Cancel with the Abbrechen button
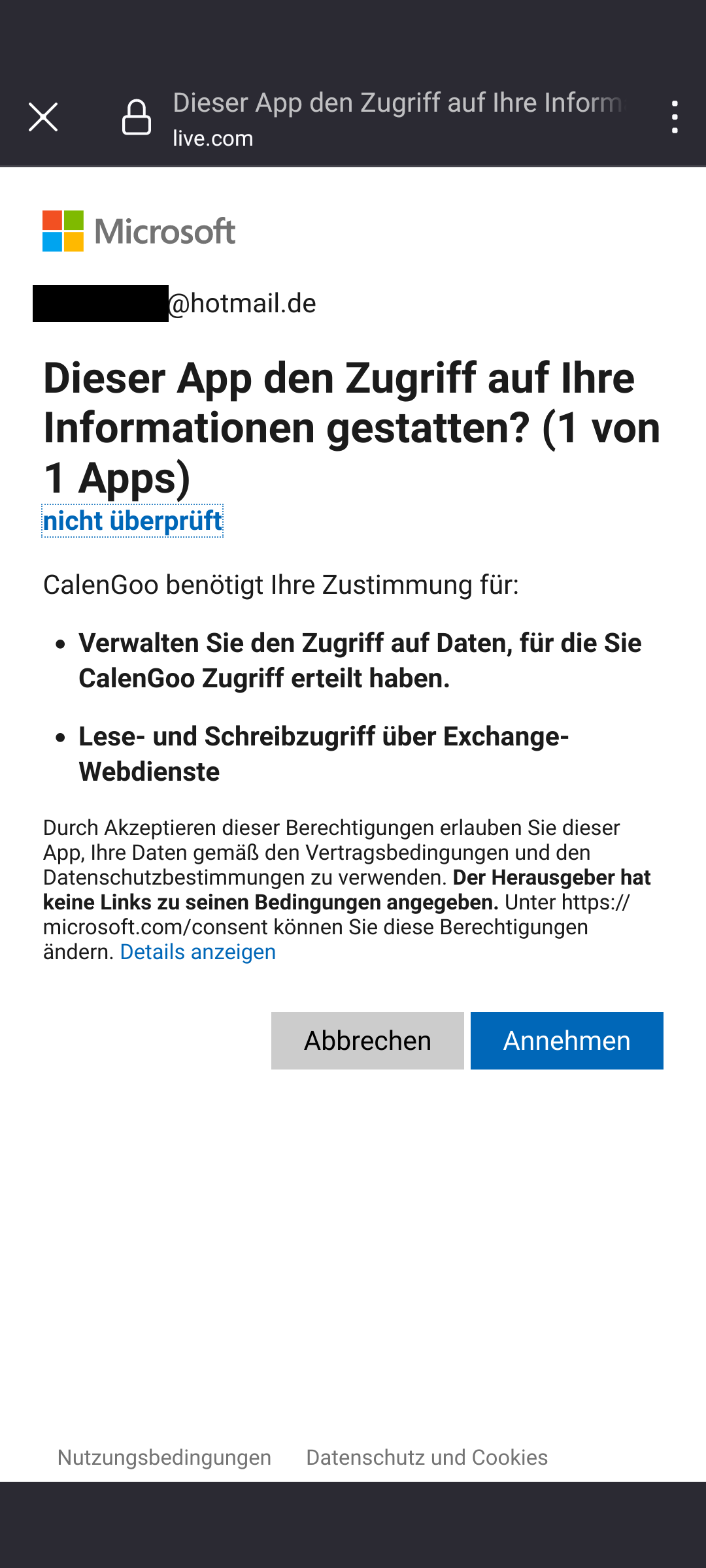The width and height of the screenshot is (706, 1568). [367, 1041]
